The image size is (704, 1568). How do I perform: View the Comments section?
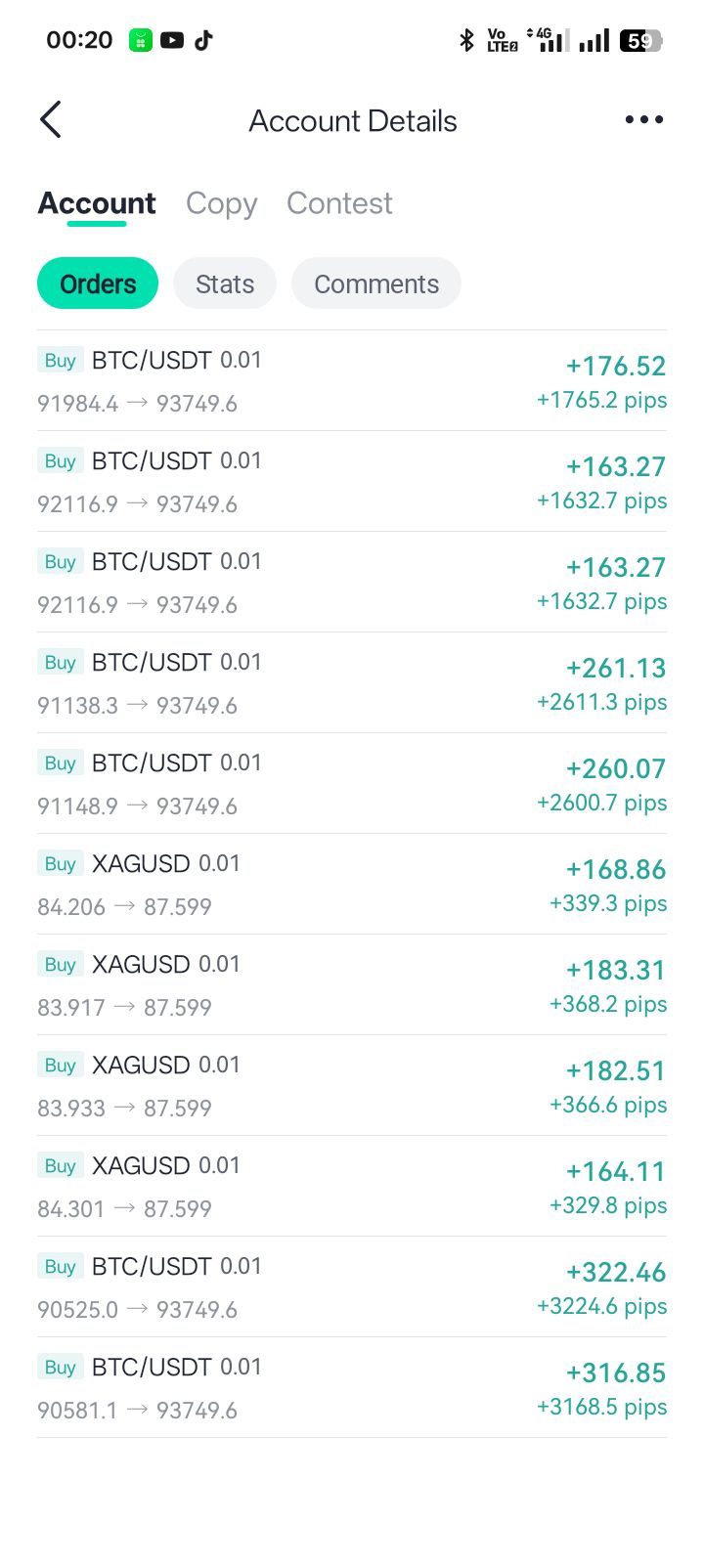376,283
